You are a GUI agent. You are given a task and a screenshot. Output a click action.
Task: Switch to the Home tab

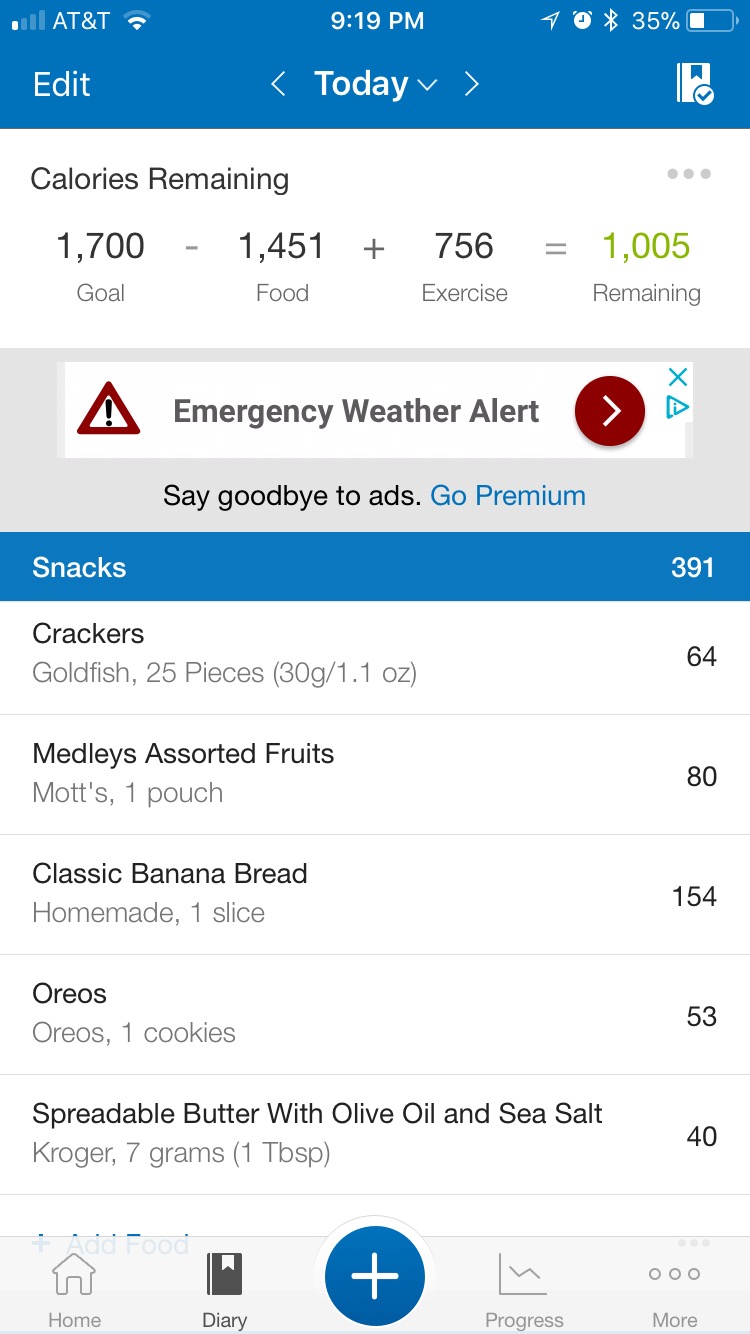75,1290
